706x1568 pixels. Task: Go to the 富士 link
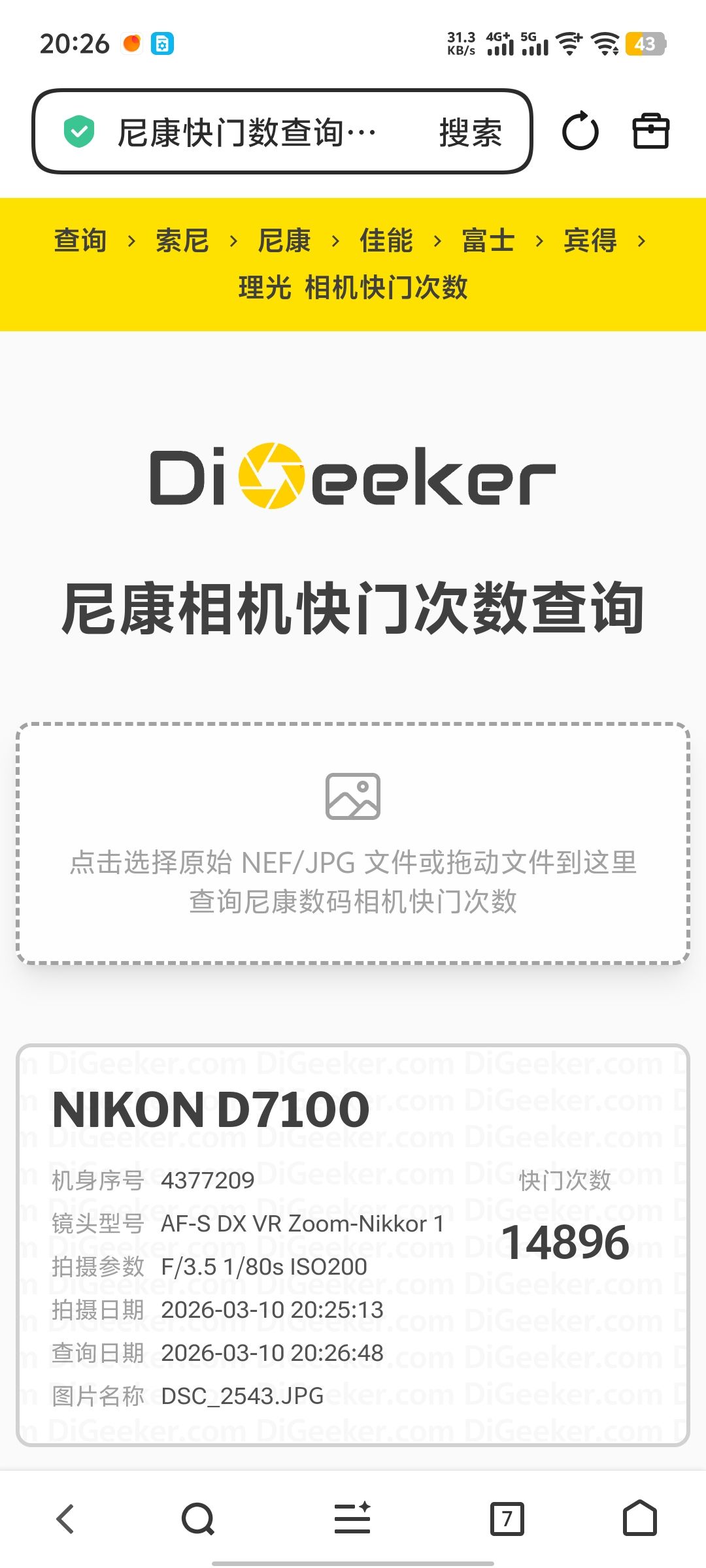click(488, 240)
